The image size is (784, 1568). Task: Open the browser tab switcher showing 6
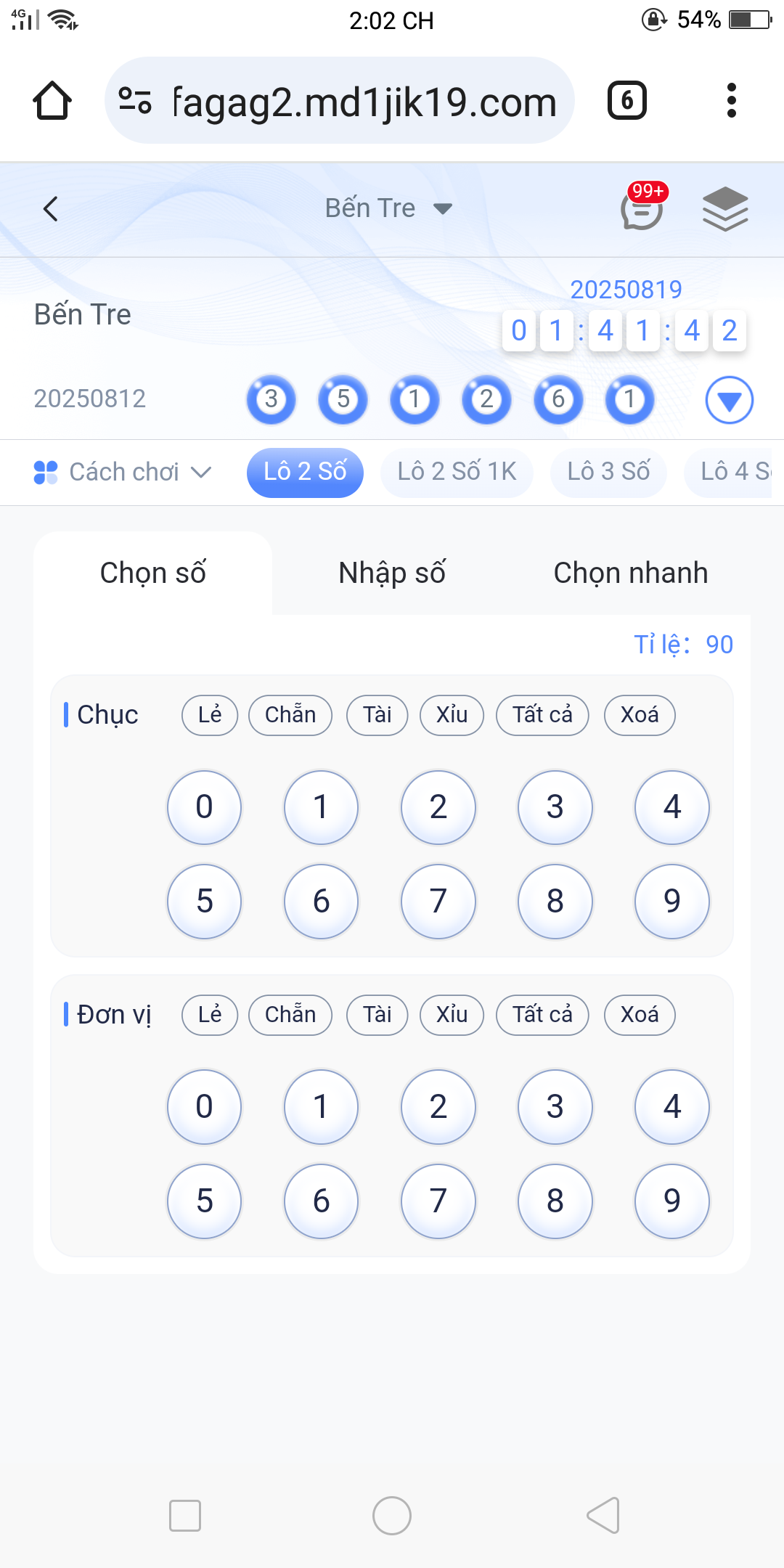point(626,100)
